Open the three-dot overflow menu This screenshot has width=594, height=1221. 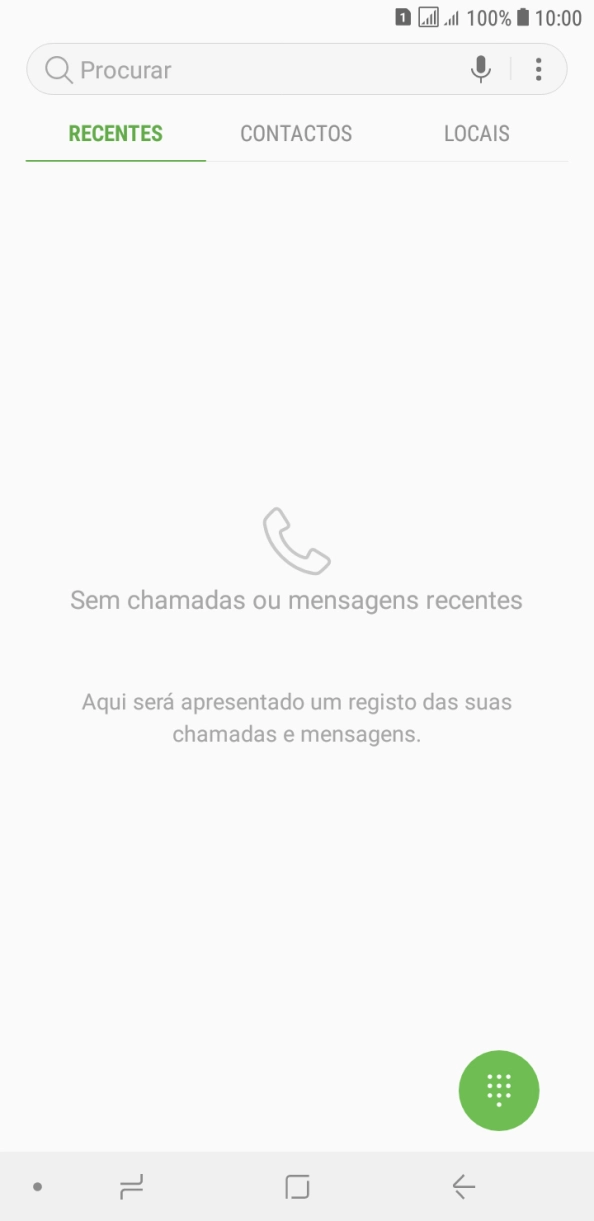(538, 69)
